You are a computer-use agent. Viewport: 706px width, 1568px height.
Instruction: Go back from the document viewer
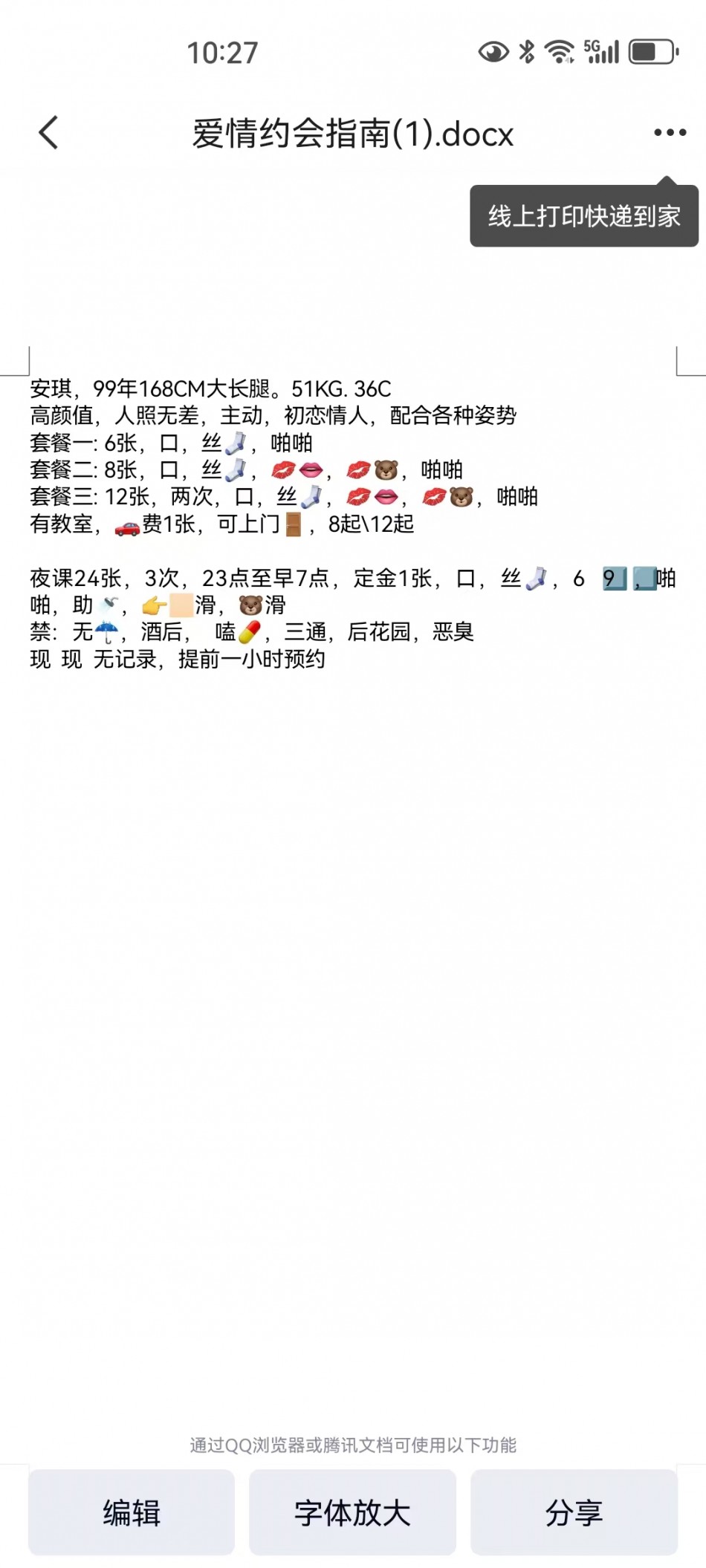pyautogui.click(x=49, y=133)
